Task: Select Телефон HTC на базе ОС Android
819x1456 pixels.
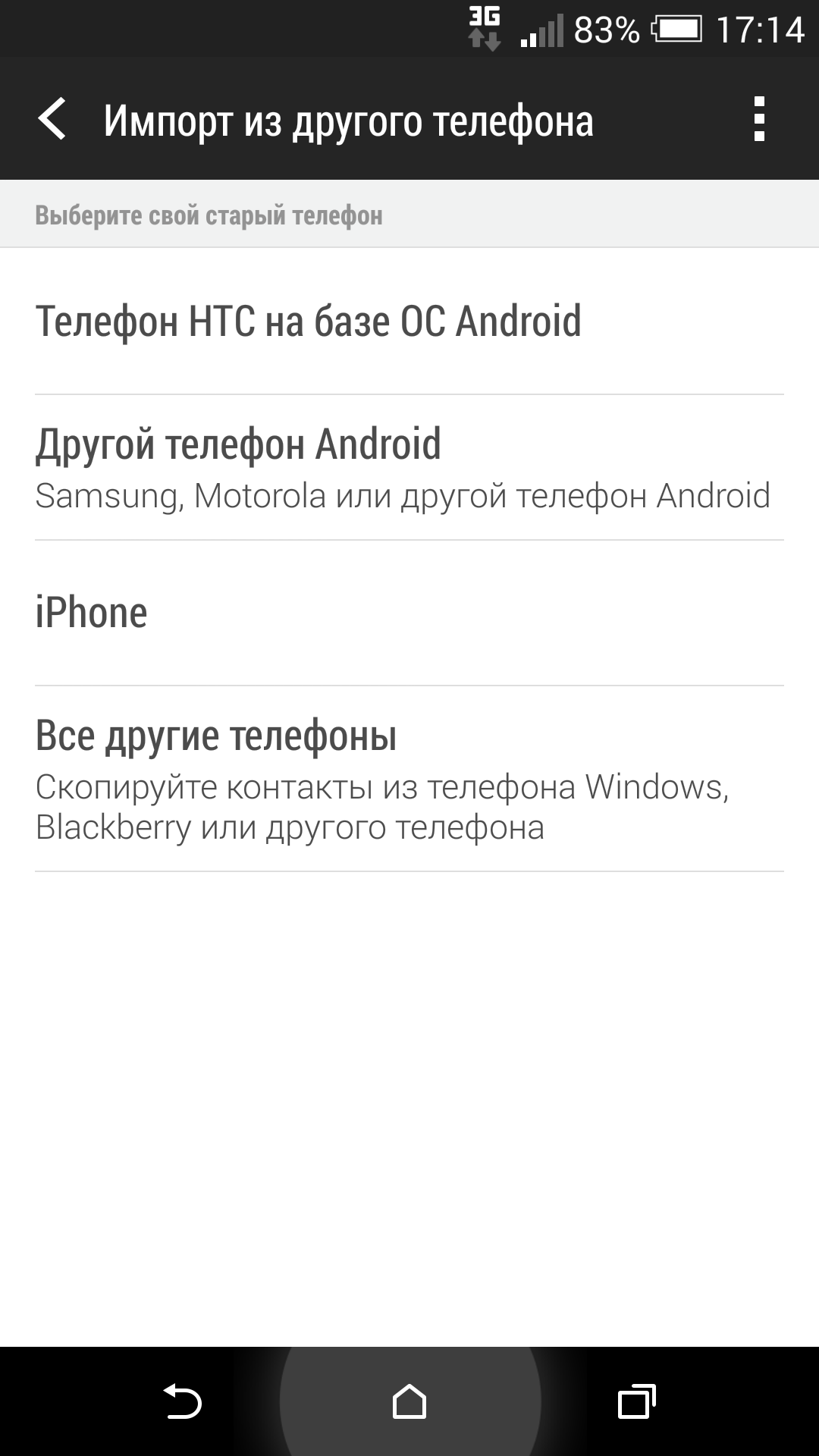Action: point(409,321)
